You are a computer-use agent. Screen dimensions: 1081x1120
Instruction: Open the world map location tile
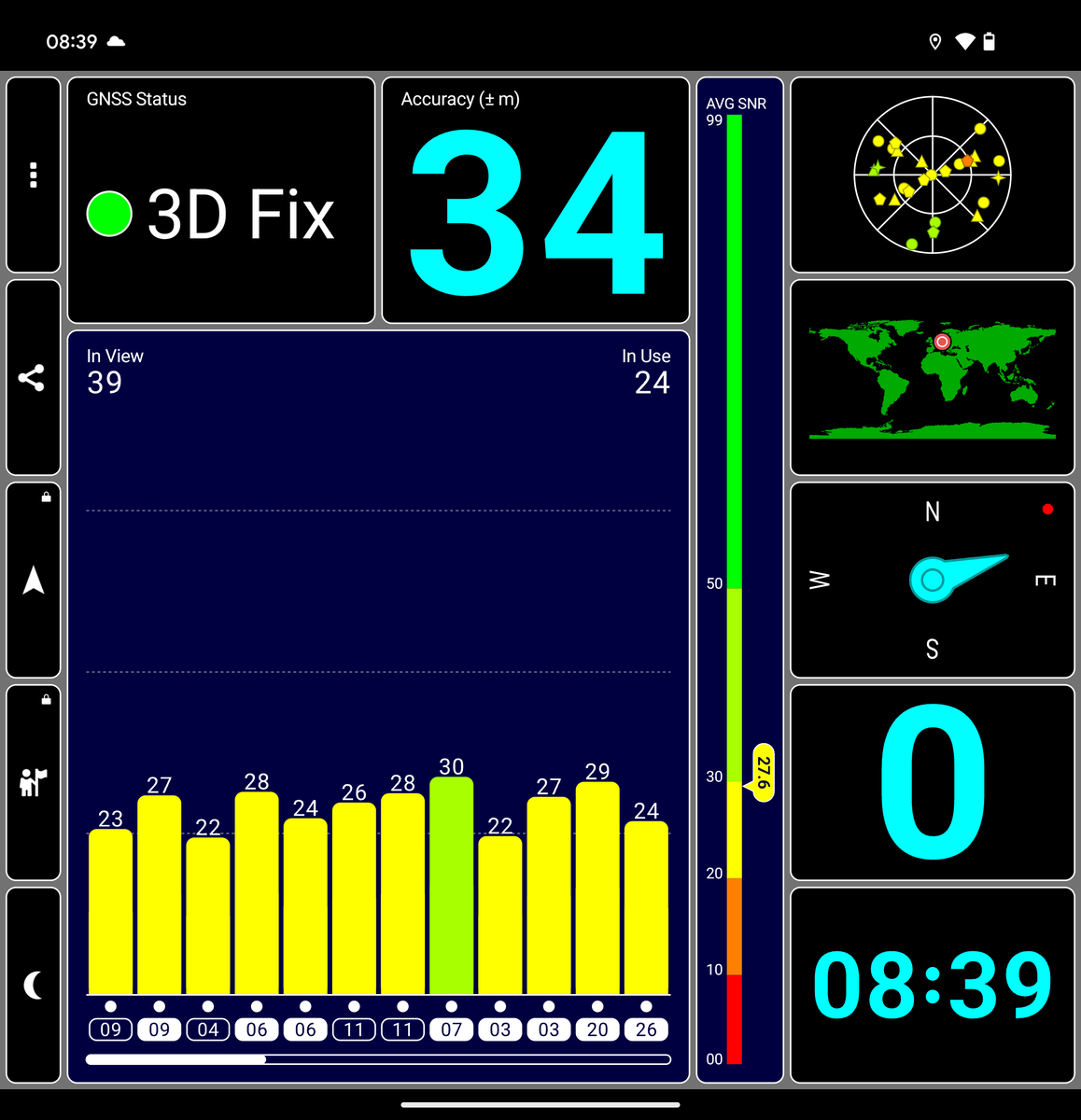932,377
